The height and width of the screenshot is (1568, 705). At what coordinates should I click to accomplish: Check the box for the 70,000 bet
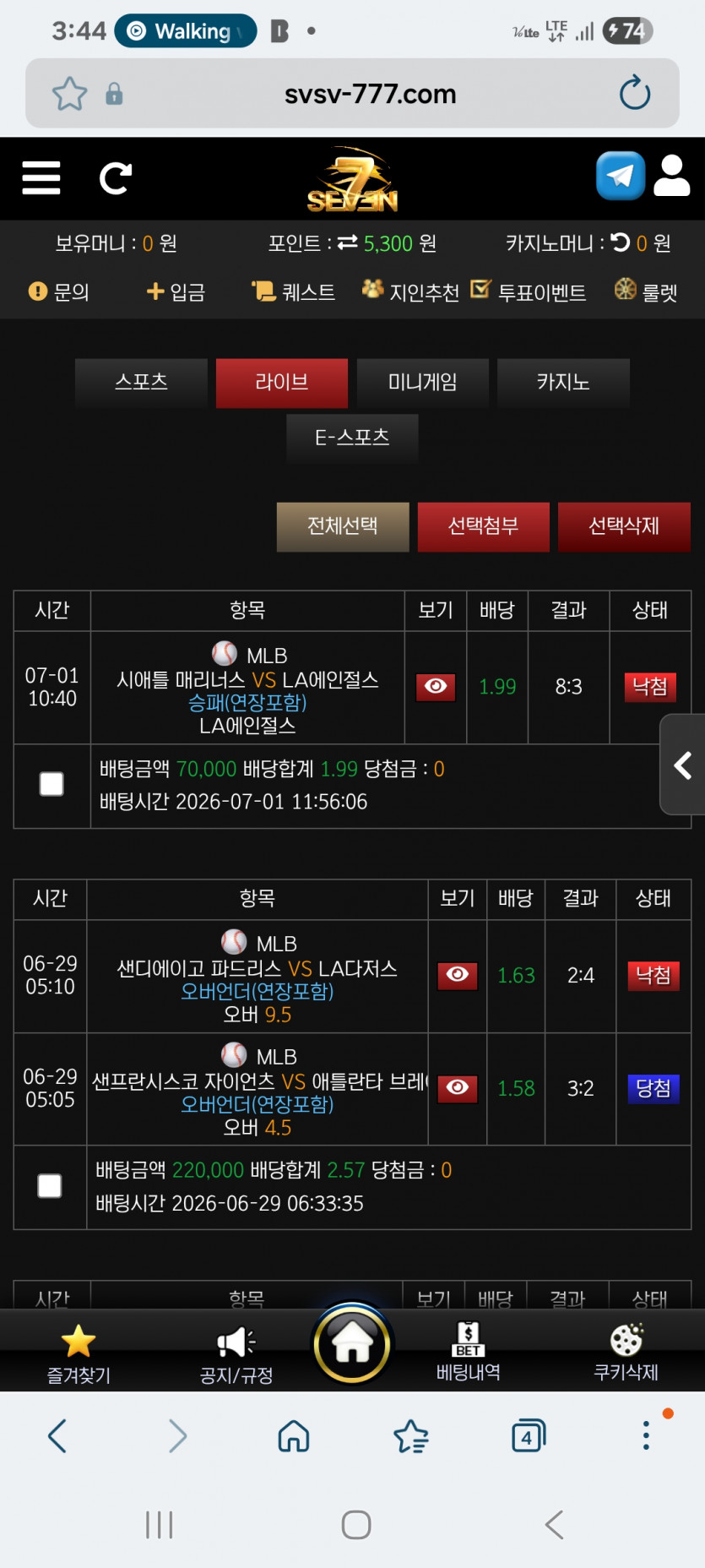tap(52, 784)
